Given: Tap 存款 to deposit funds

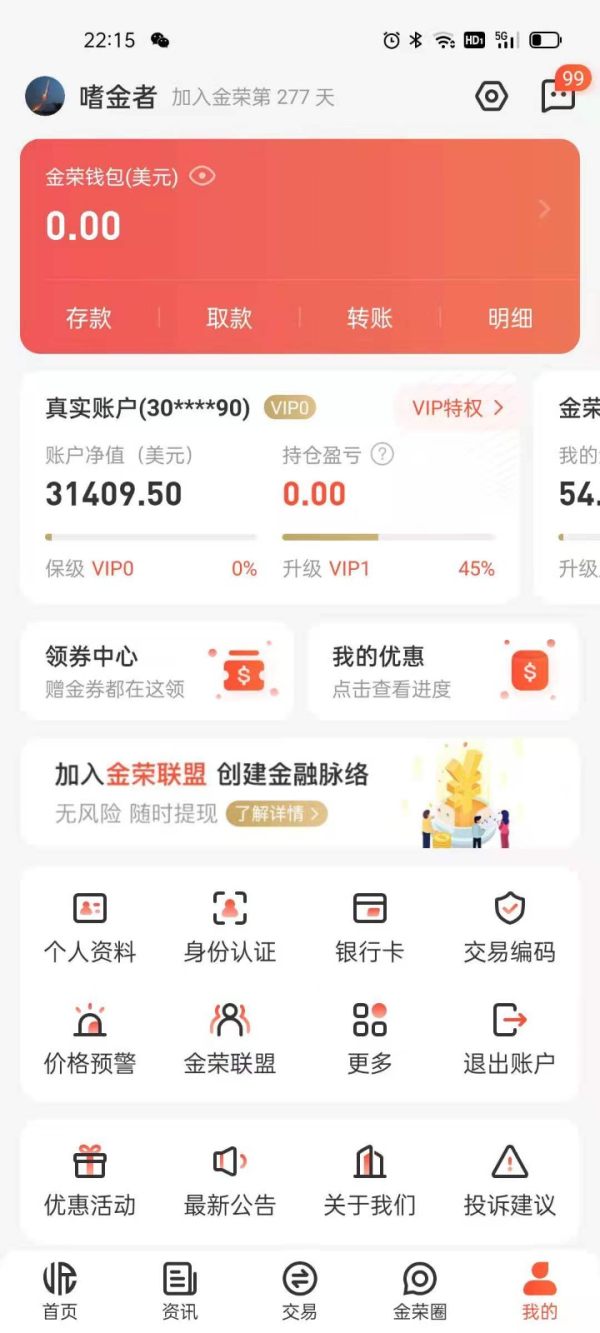Looking at the screenshot, I should tap(89, 318).
